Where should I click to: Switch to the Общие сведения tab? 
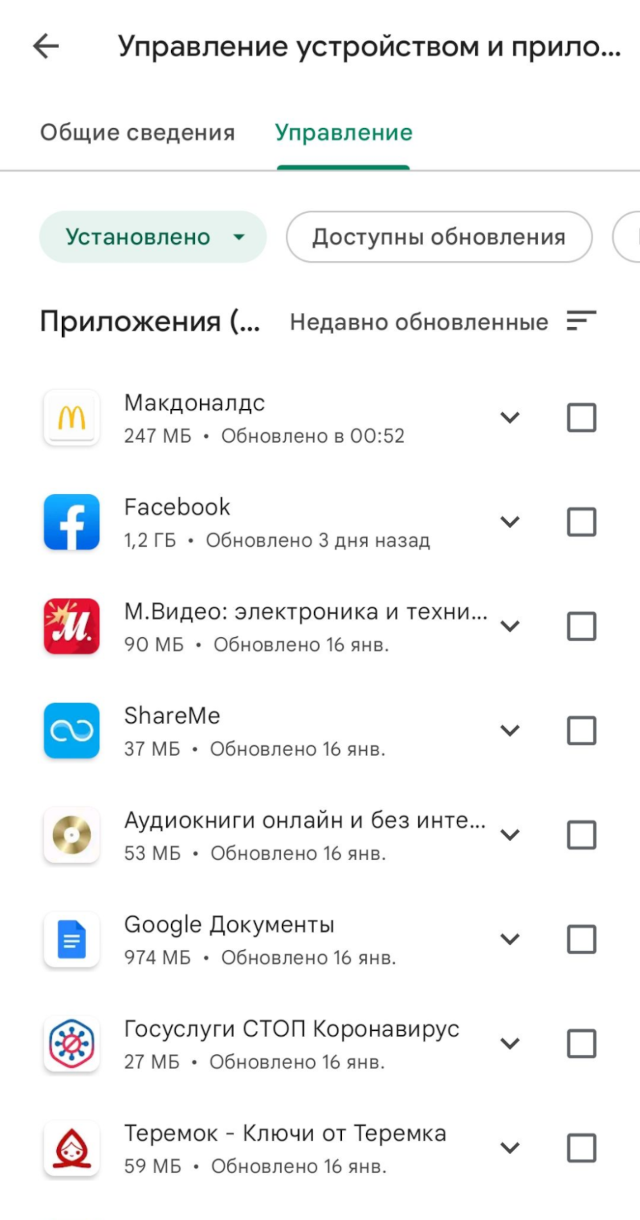137,133
